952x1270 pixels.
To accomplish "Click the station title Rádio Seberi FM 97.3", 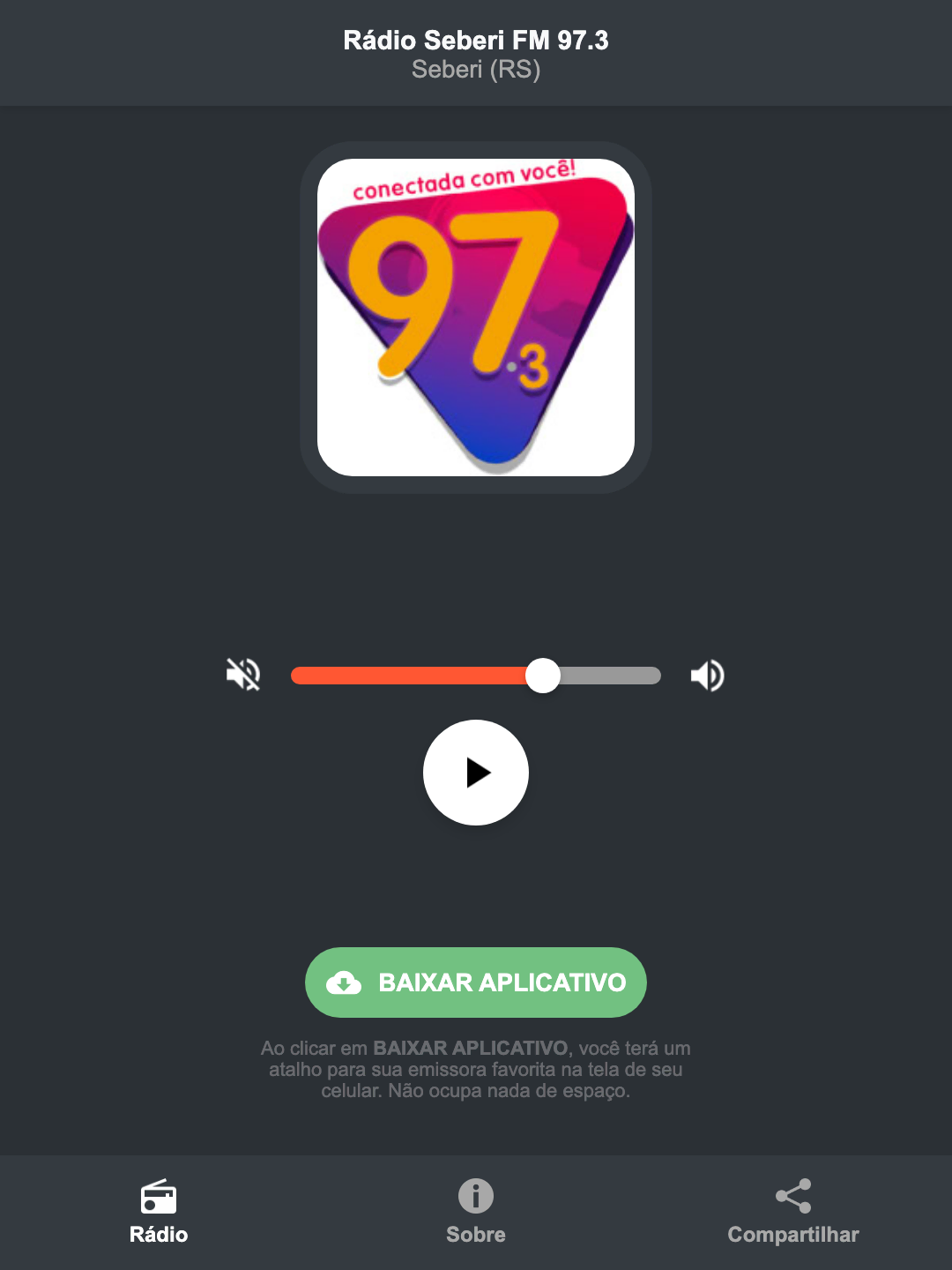I will [x=475, y=39].
